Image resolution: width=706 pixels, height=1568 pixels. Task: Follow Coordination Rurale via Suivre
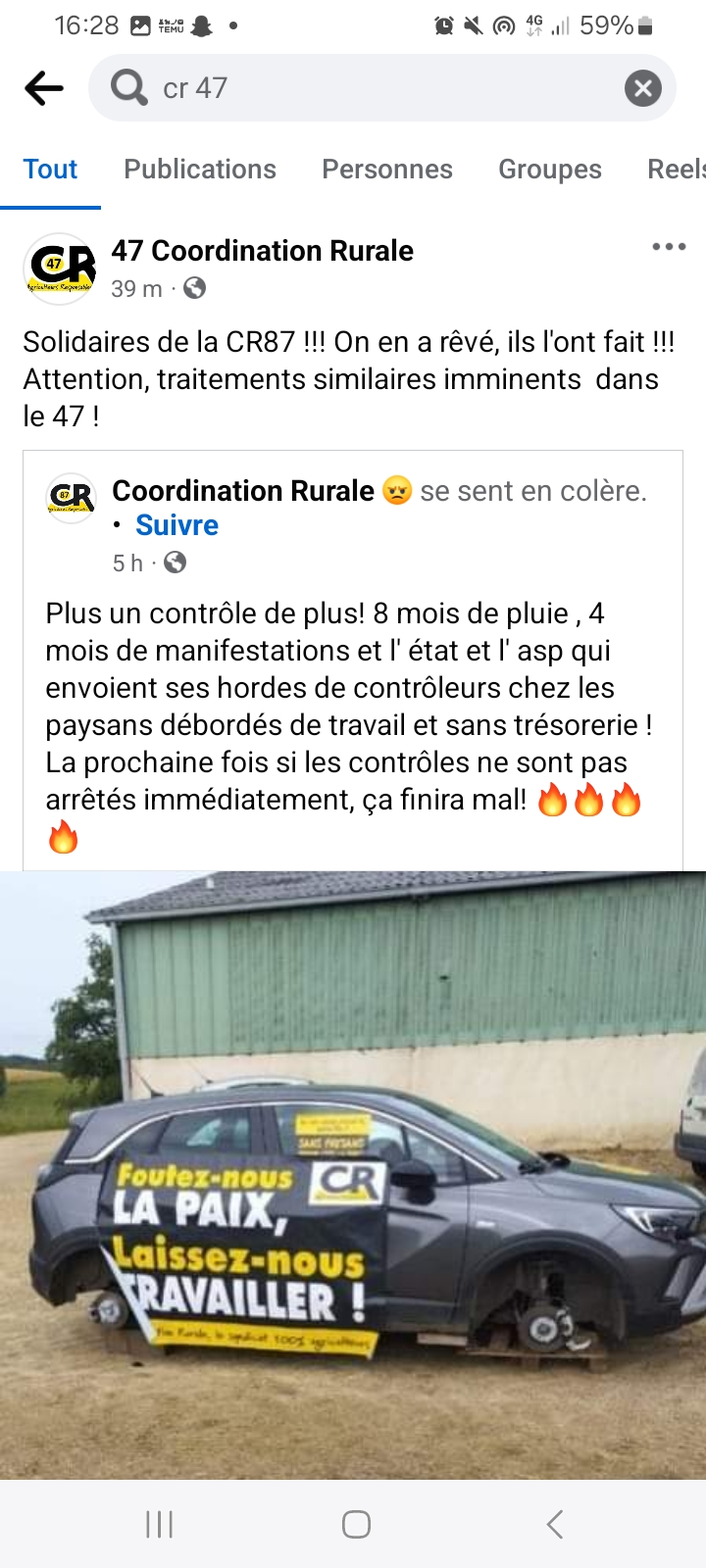176,525
